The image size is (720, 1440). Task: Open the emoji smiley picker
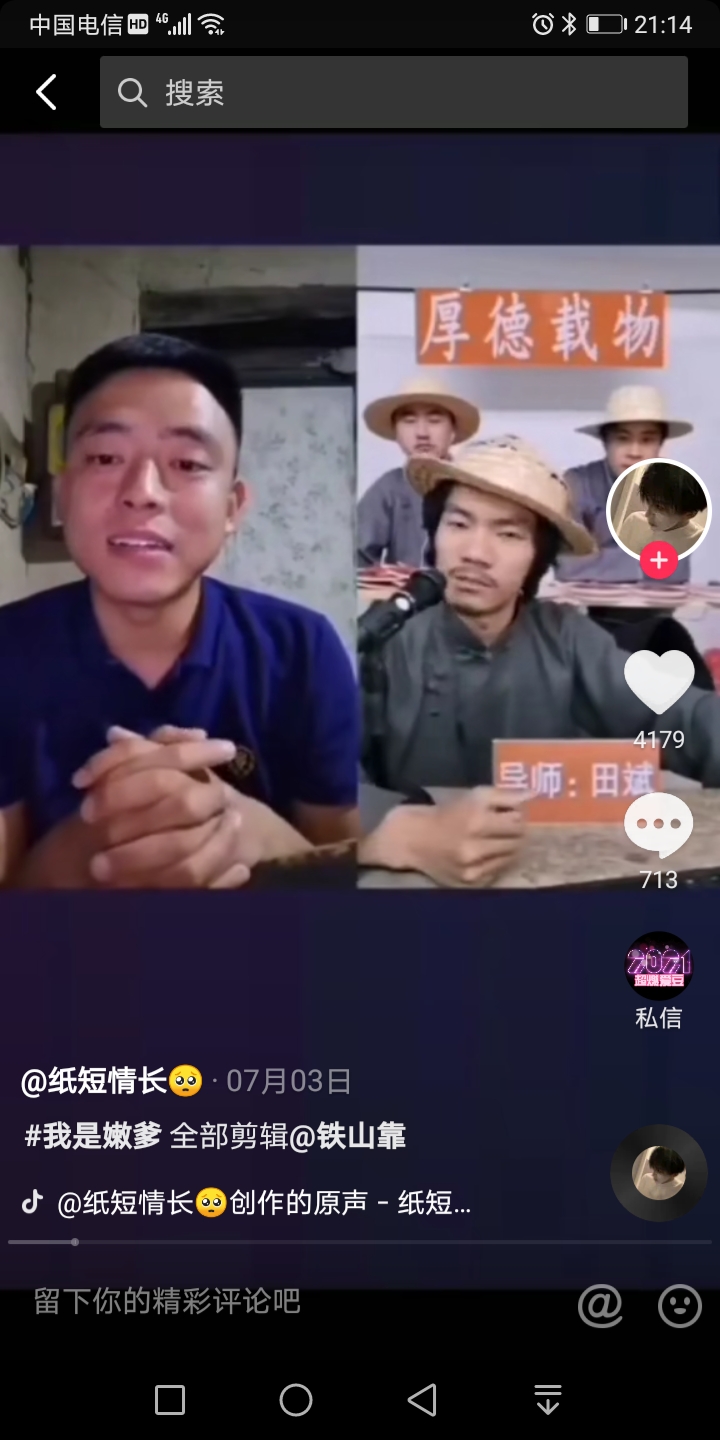tap(680, 1305)
